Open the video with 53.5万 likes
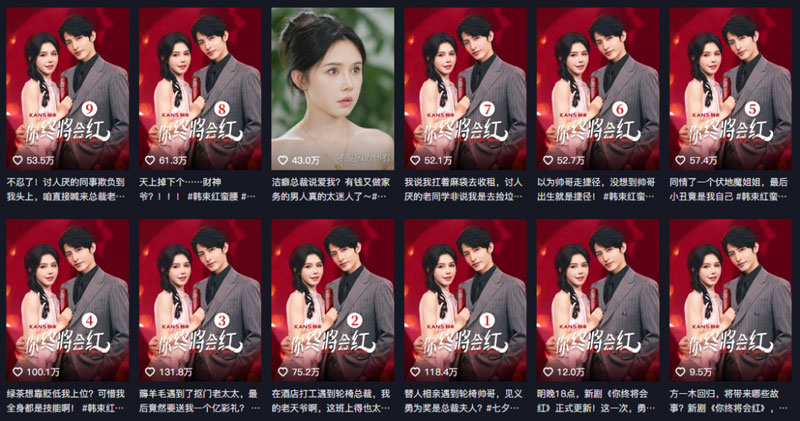 67,88
